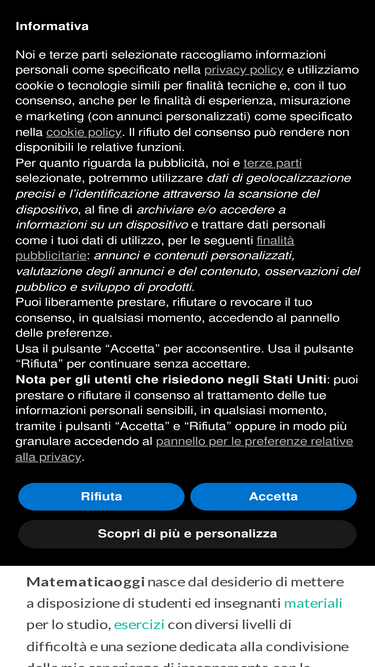This screenshot has height=667, width=375.
Task: Accept cookies with Accetta
Action: [273, 496]
